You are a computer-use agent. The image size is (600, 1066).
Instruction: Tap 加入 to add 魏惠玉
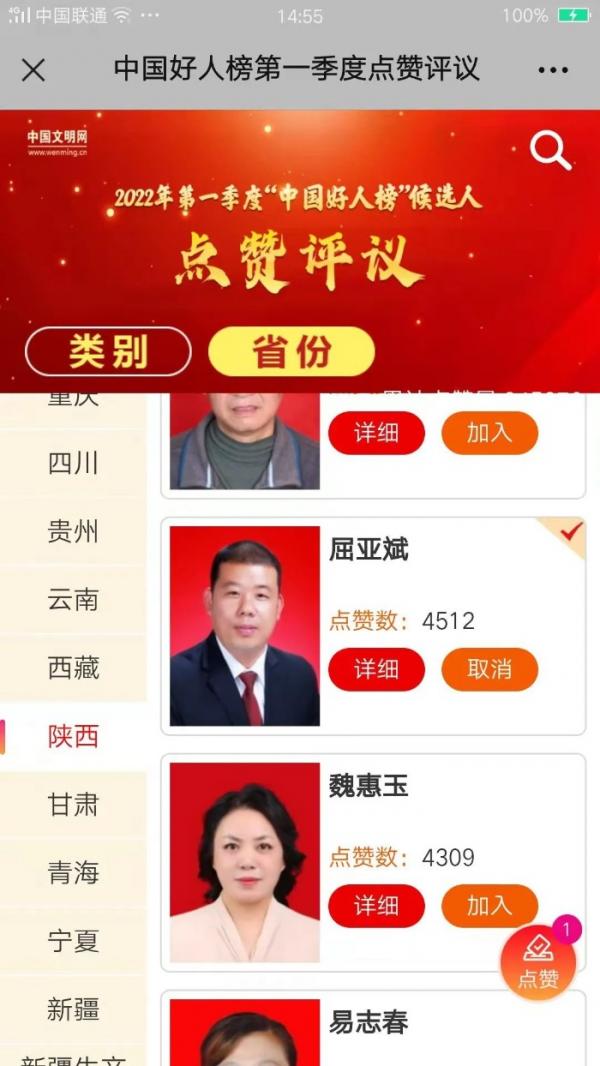(489, 906)
